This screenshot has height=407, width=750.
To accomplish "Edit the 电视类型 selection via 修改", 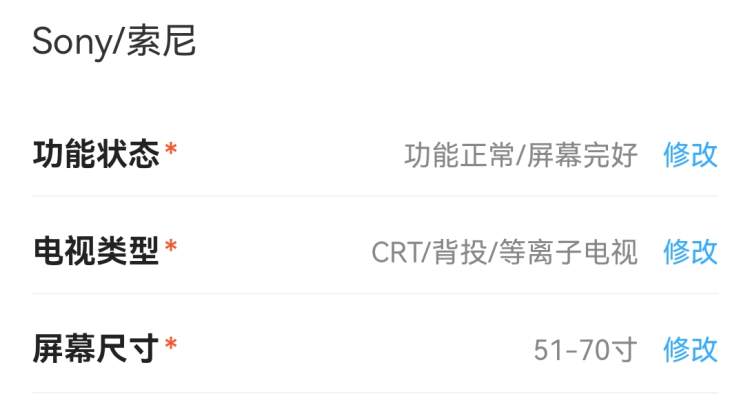I will (x=690, y=252).
